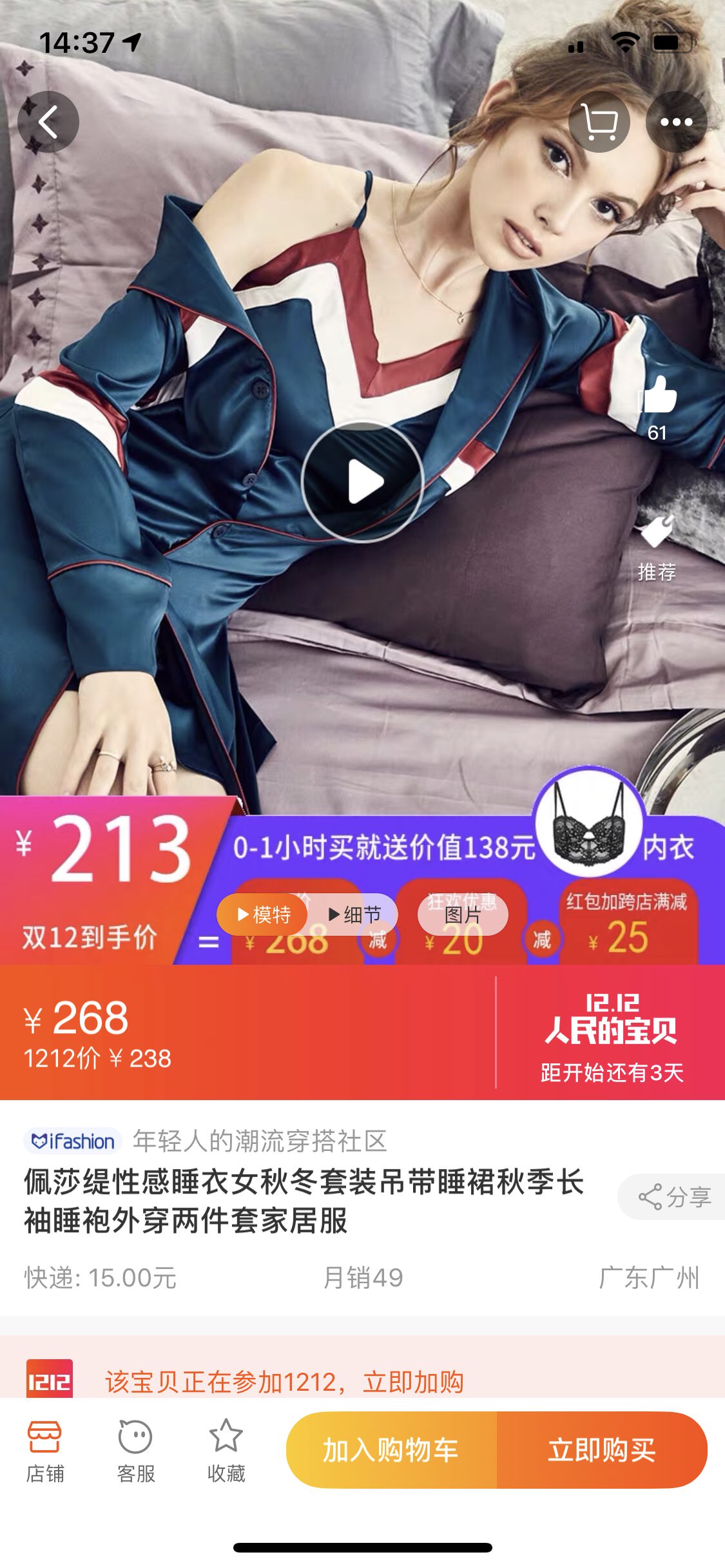Tap the 推荐 tag icon

click(657, 549)
